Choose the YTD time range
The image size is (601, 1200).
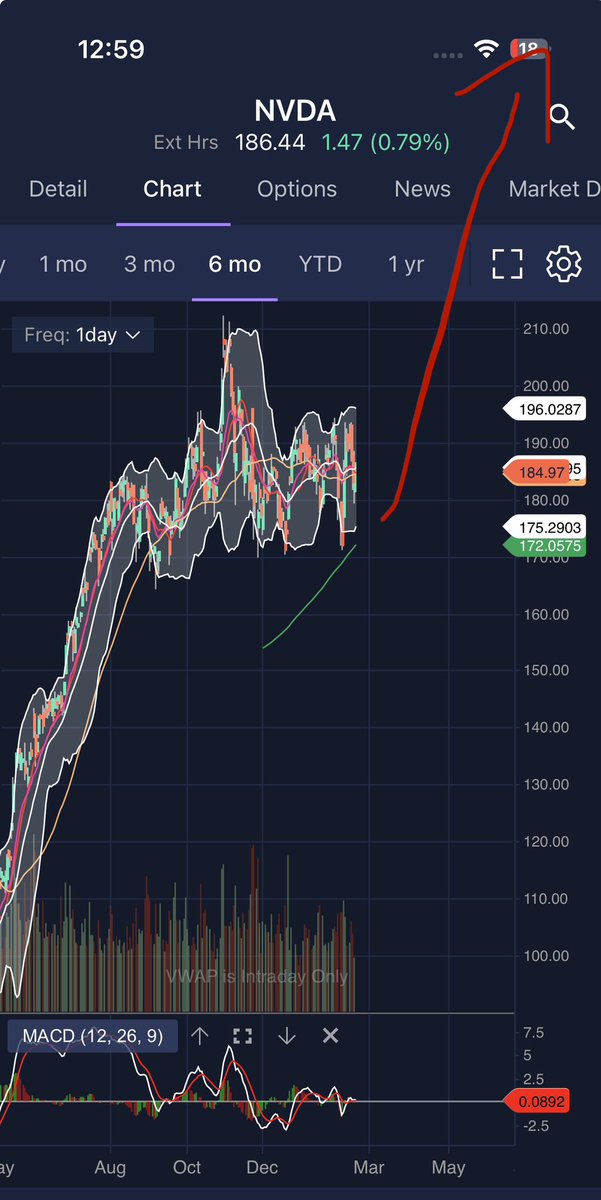coord(320,264)
